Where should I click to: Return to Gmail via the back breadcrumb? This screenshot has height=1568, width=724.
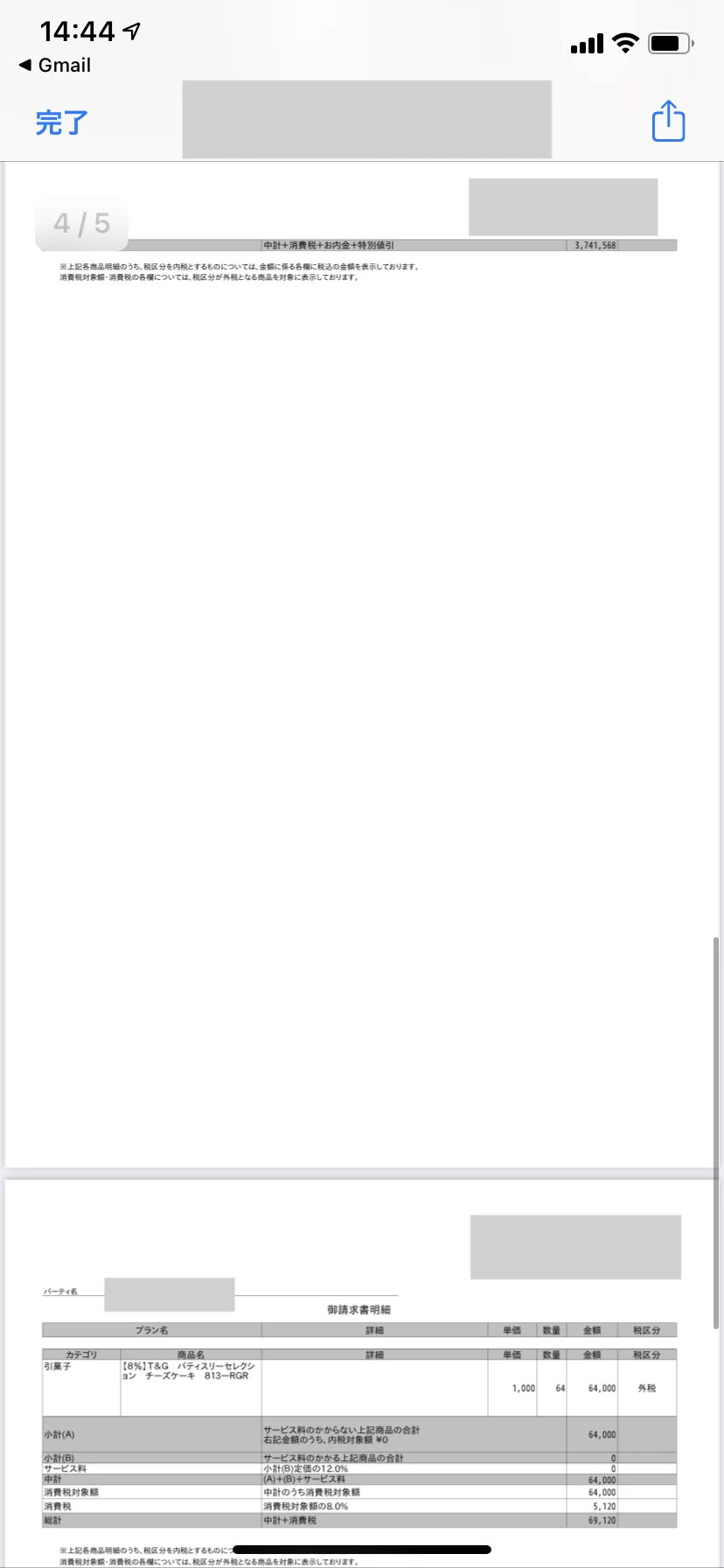pos(54,66)
